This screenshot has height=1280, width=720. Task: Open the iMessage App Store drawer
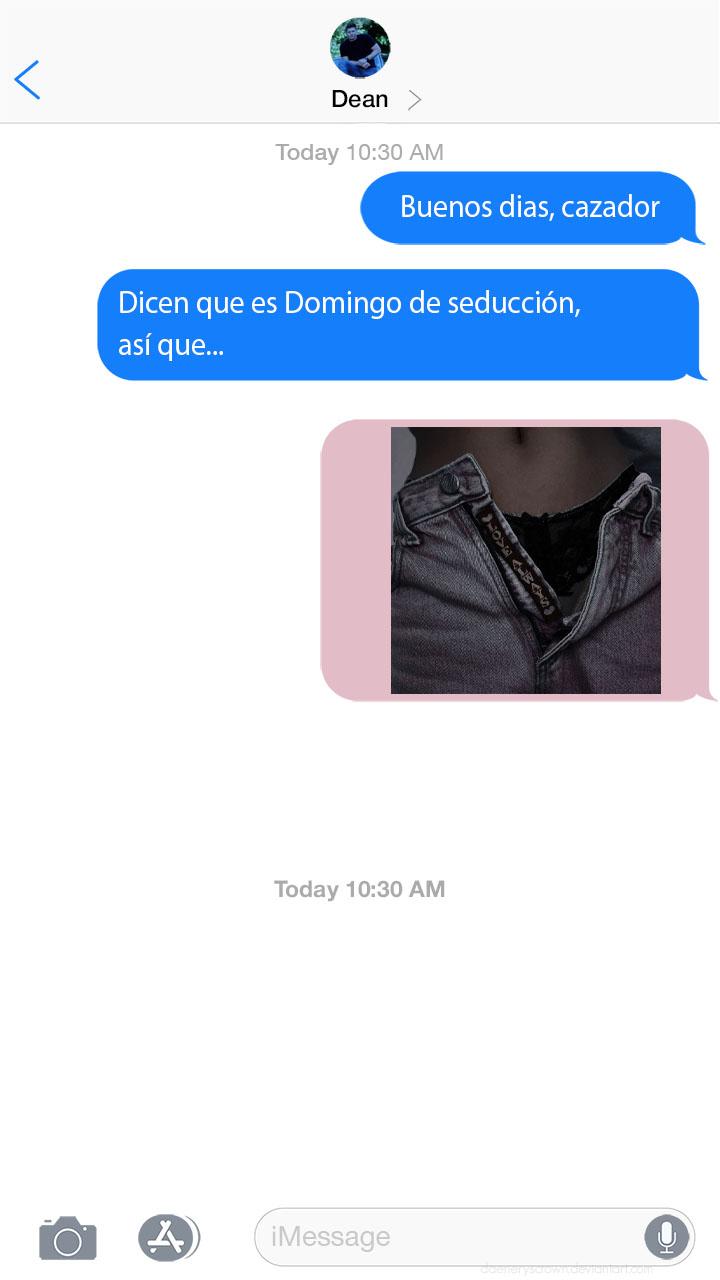coord(167,1237)
